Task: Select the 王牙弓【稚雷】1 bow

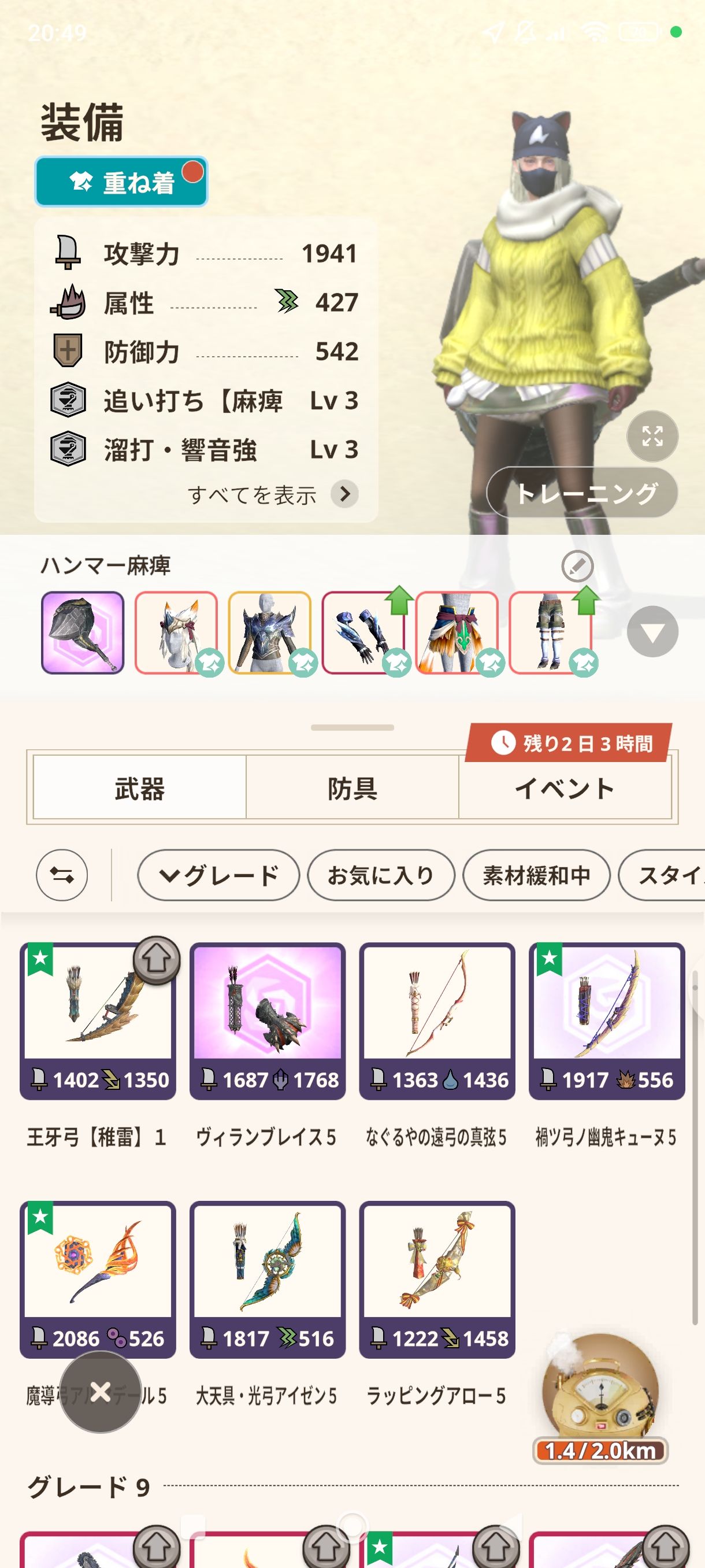Action: click(x=97, y=1021)
